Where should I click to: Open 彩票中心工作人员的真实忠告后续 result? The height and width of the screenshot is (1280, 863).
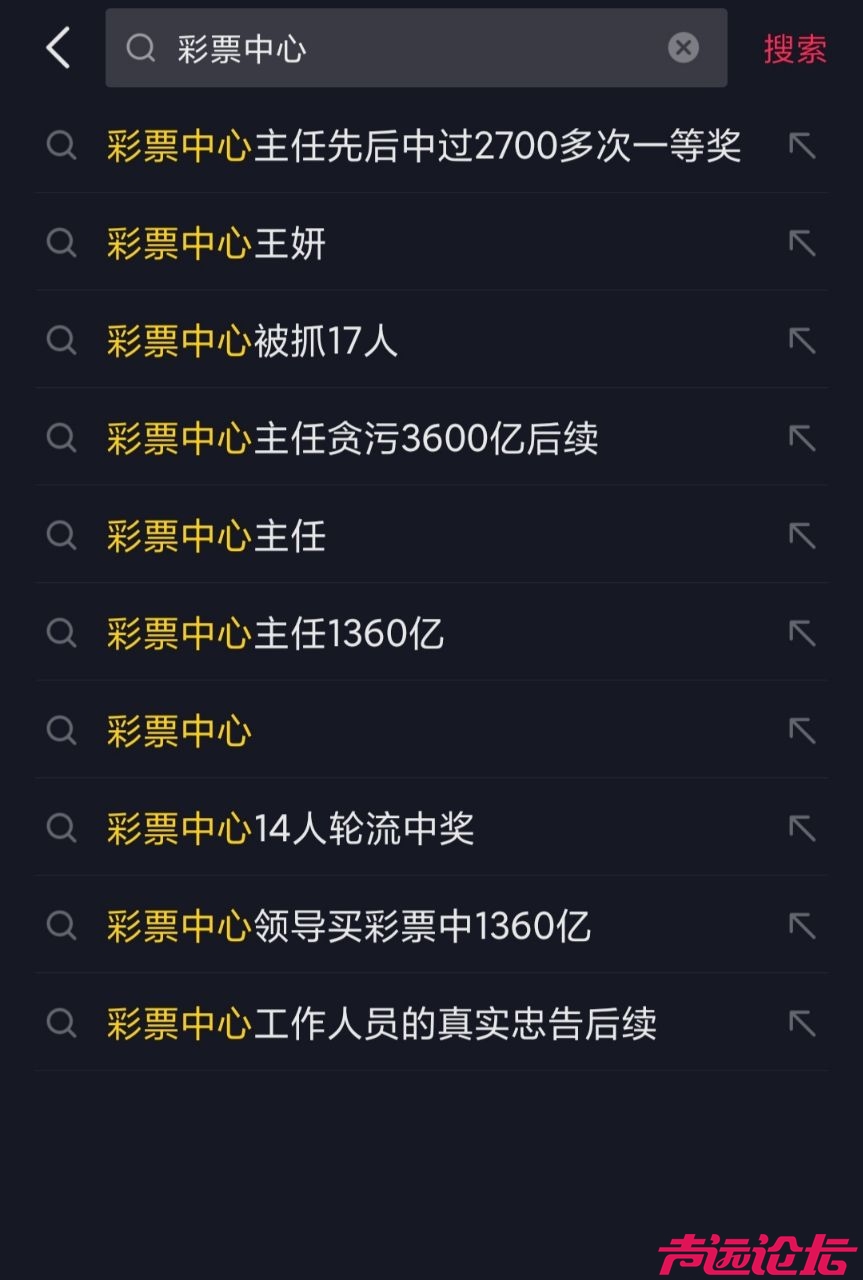coord(381,1024)
